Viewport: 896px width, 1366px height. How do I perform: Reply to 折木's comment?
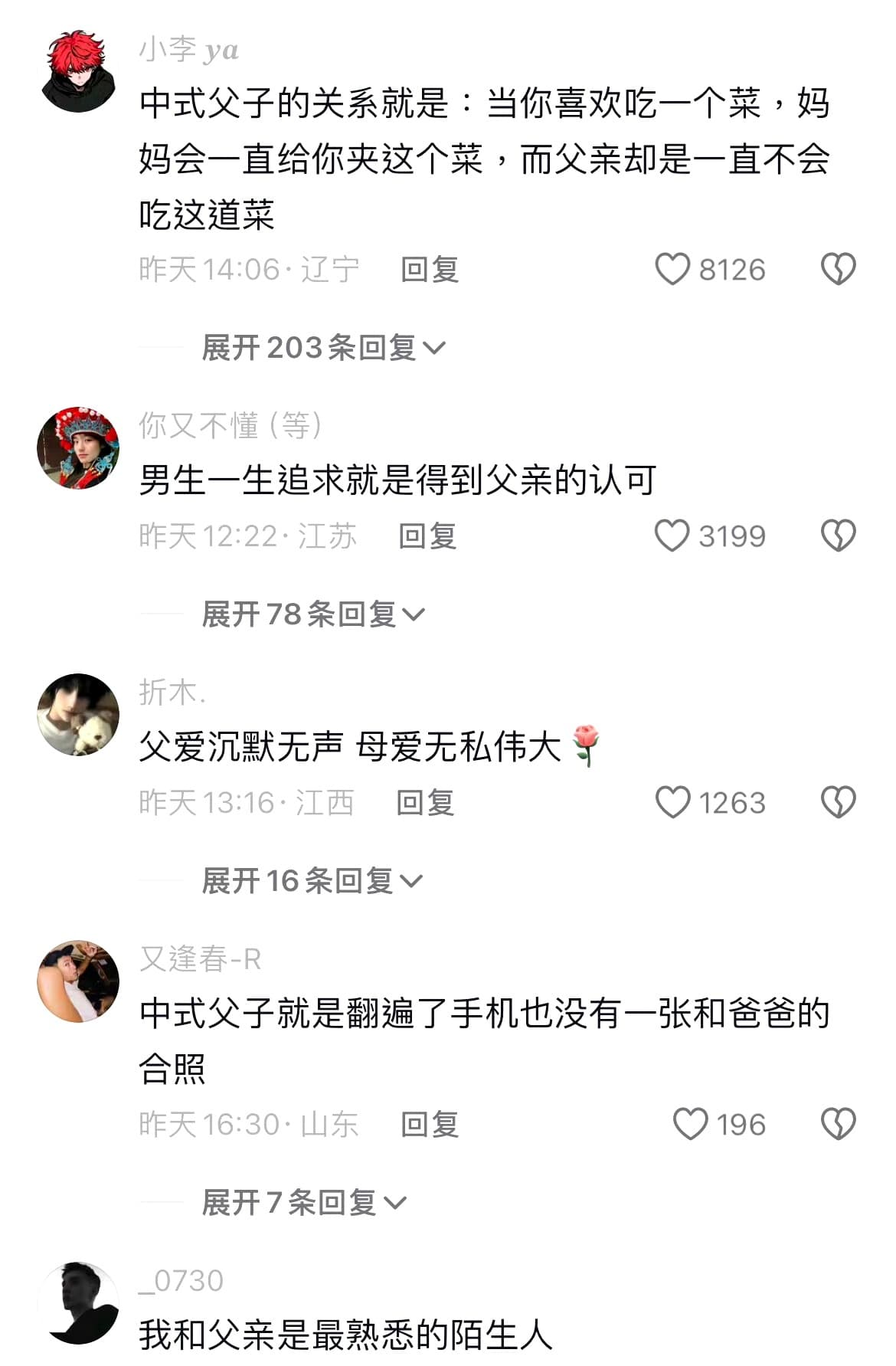point(425,803)
